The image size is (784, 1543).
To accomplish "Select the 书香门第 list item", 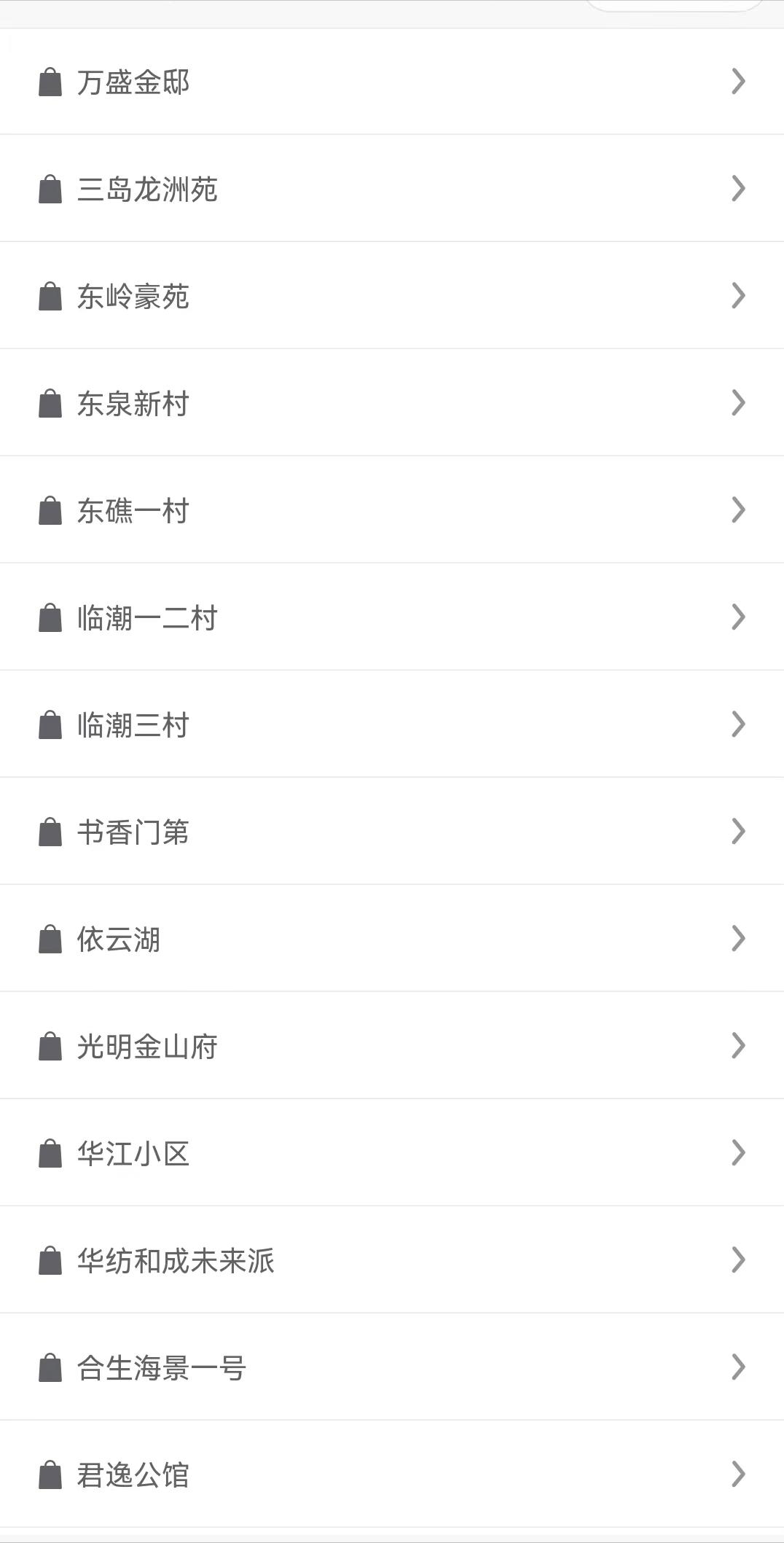I will pyautogui.click(x=364, y=831).
